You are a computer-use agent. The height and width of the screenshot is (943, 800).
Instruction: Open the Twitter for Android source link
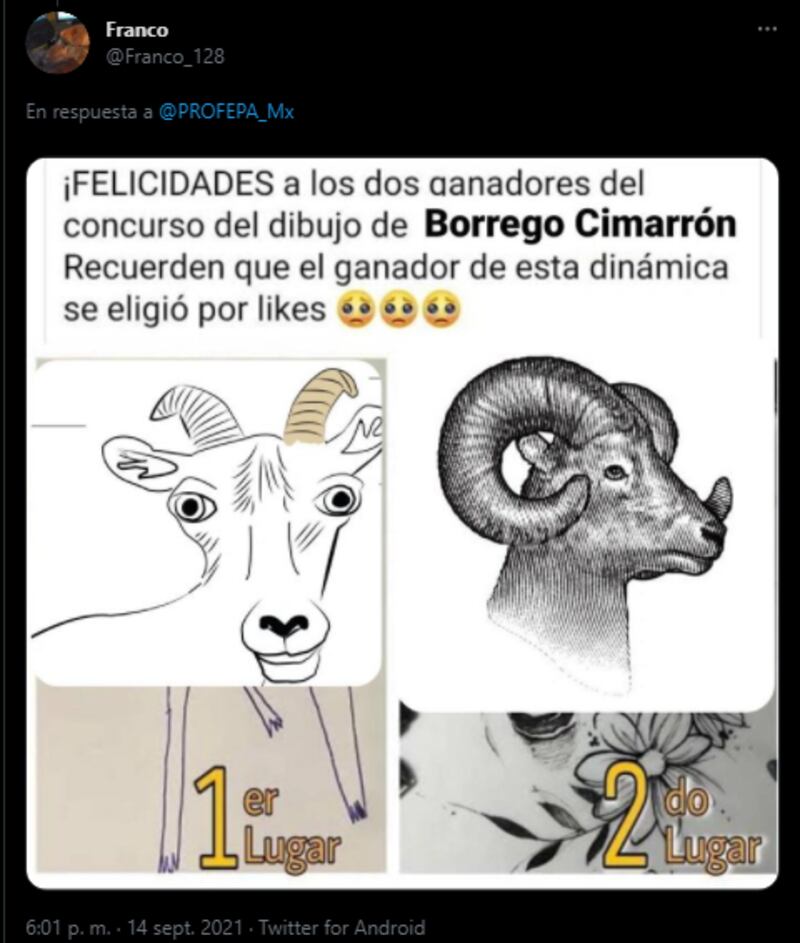point(342,928)
